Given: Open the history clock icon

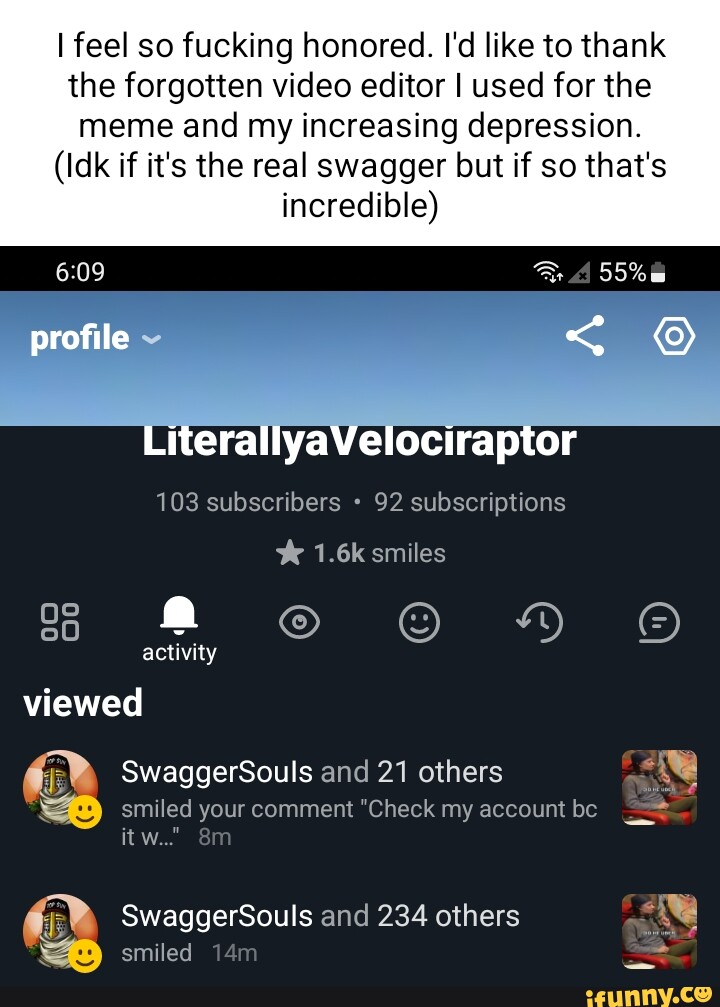Looking at the screenshot, I should coord(540,622).
